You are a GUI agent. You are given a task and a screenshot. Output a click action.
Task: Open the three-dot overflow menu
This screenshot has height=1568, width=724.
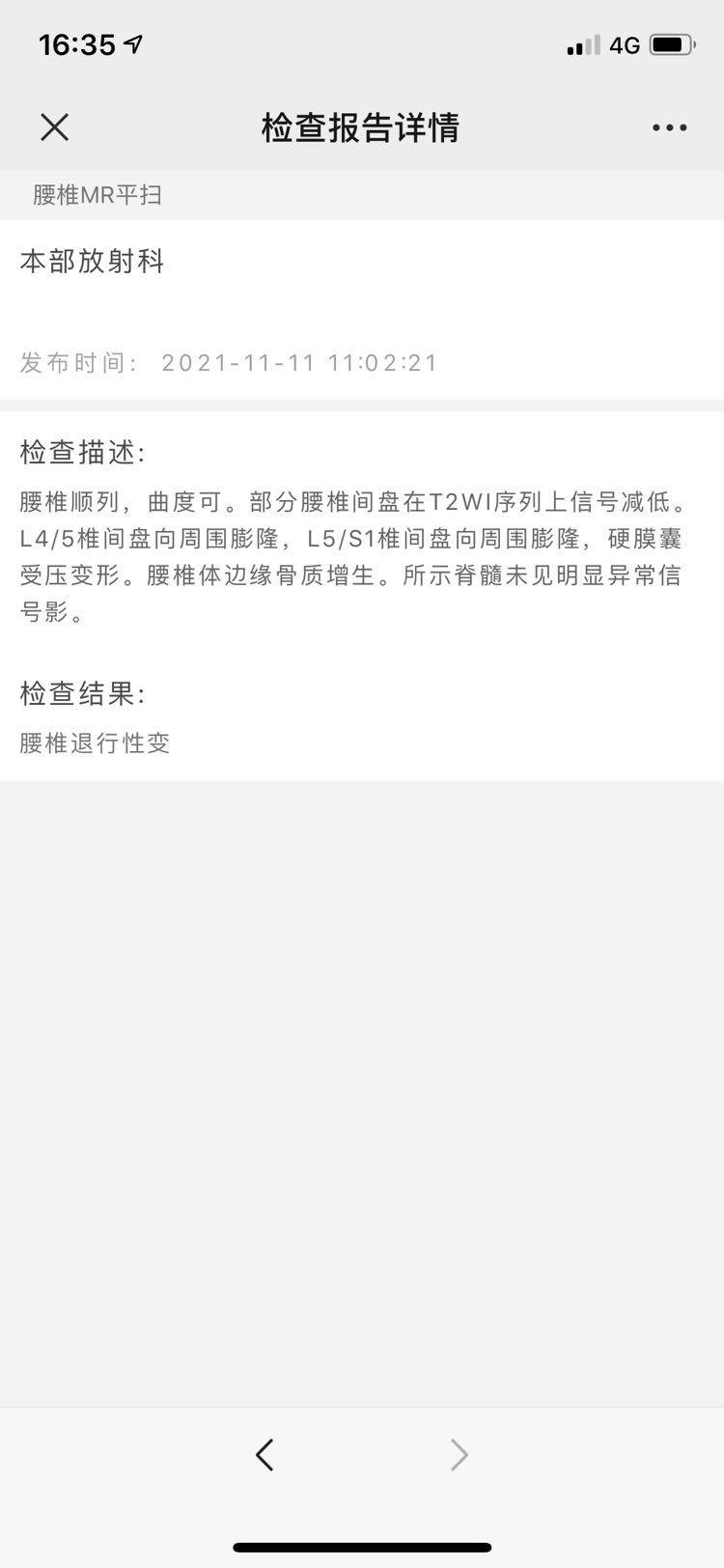669,127
